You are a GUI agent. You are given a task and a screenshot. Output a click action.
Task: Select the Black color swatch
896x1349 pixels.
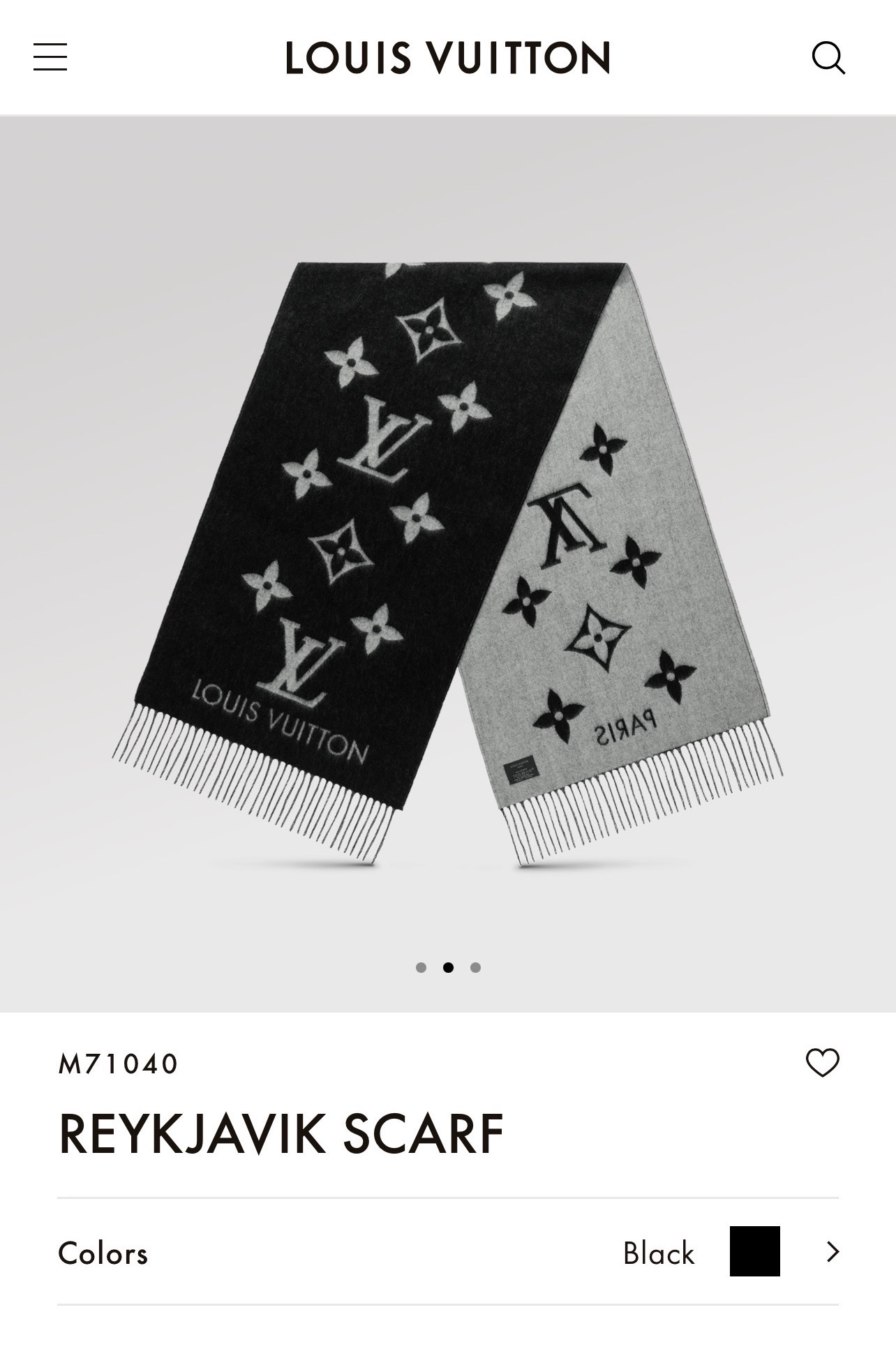click(754, 1252)
